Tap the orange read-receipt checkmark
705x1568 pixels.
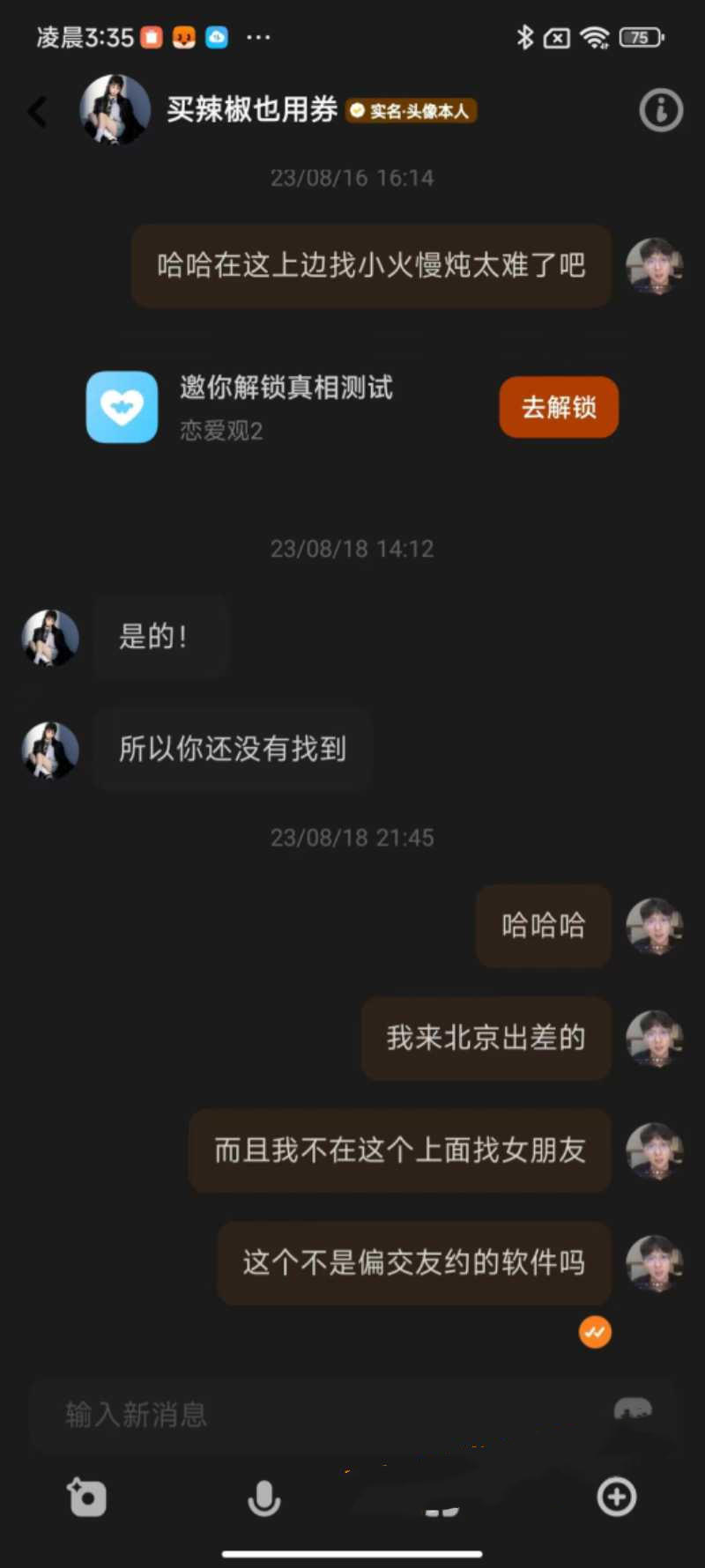point(595,1333)
